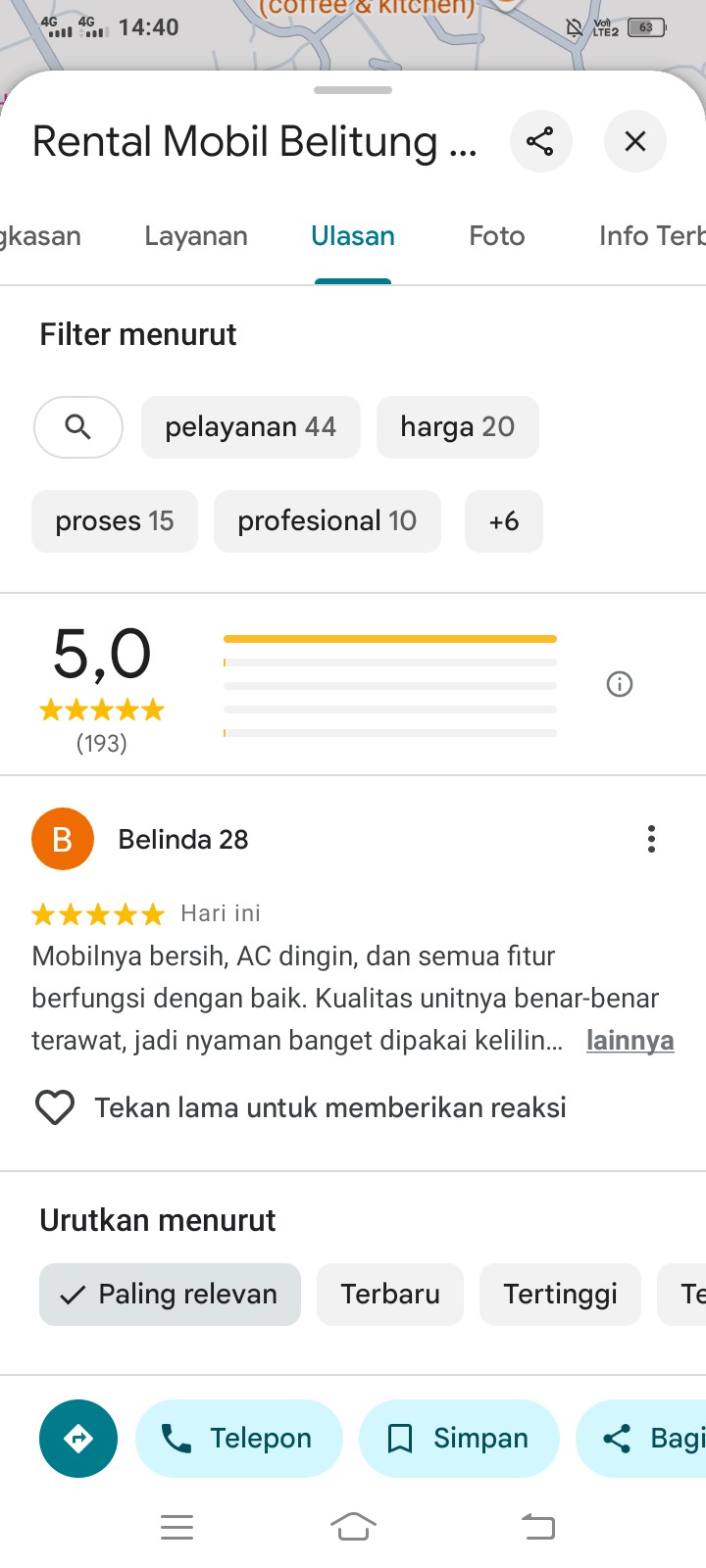Image resolution: width=706 pixels, height=1568 pixels.
Task: Like Belinda 28's review with the heart
Action: (x=55, y=1107)
